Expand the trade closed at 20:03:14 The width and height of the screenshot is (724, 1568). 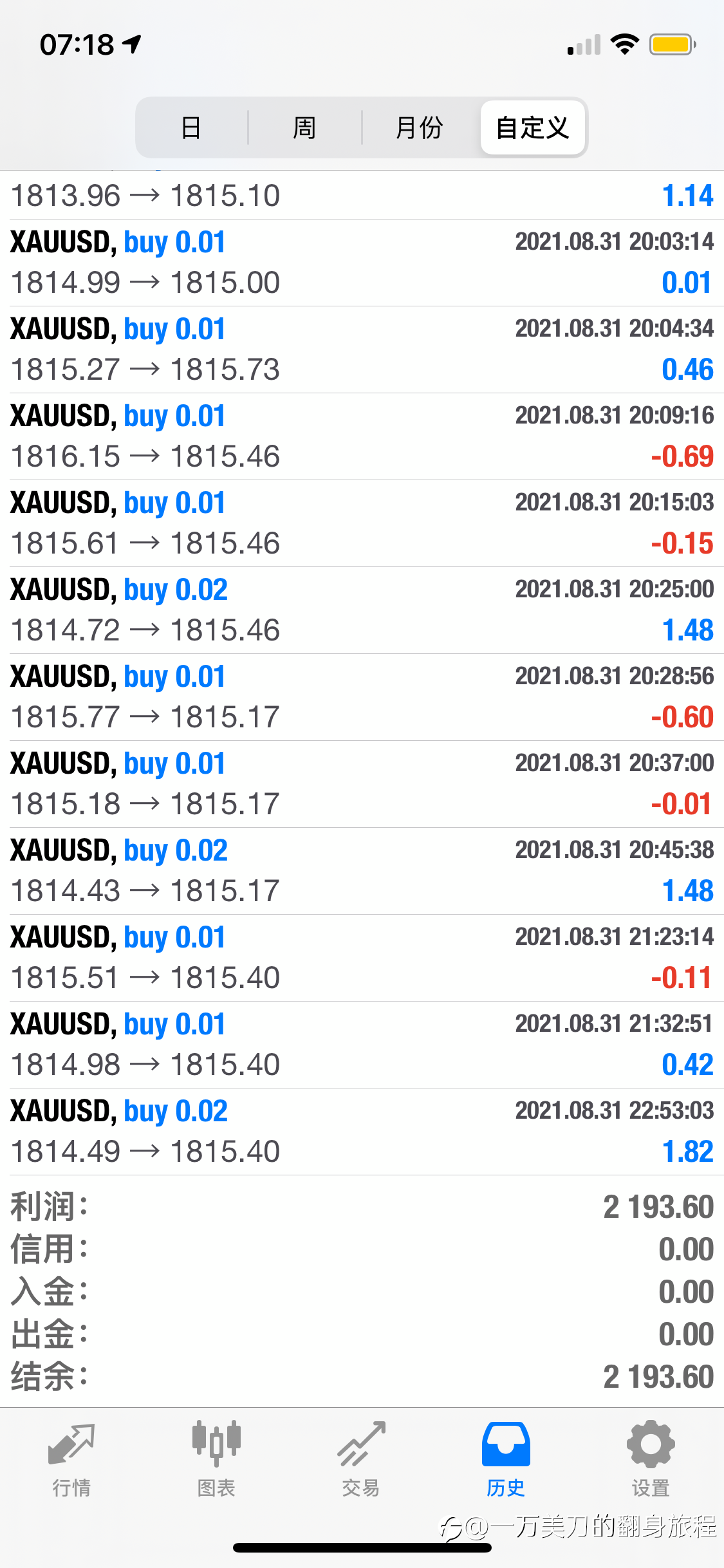coord(362,263)
